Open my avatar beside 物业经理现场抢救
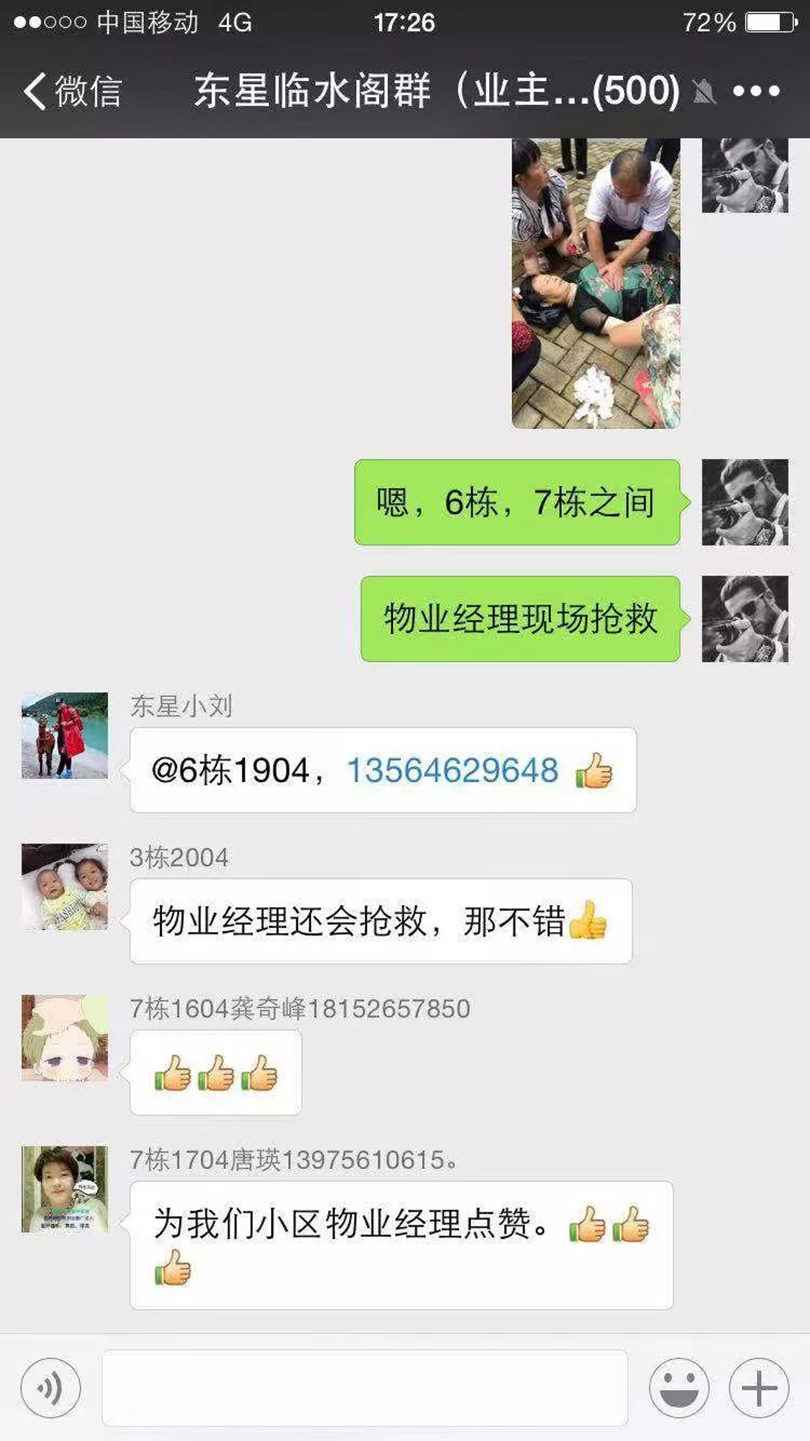Viewport: 810px width, 1441px height. click(x=745, y=619)
